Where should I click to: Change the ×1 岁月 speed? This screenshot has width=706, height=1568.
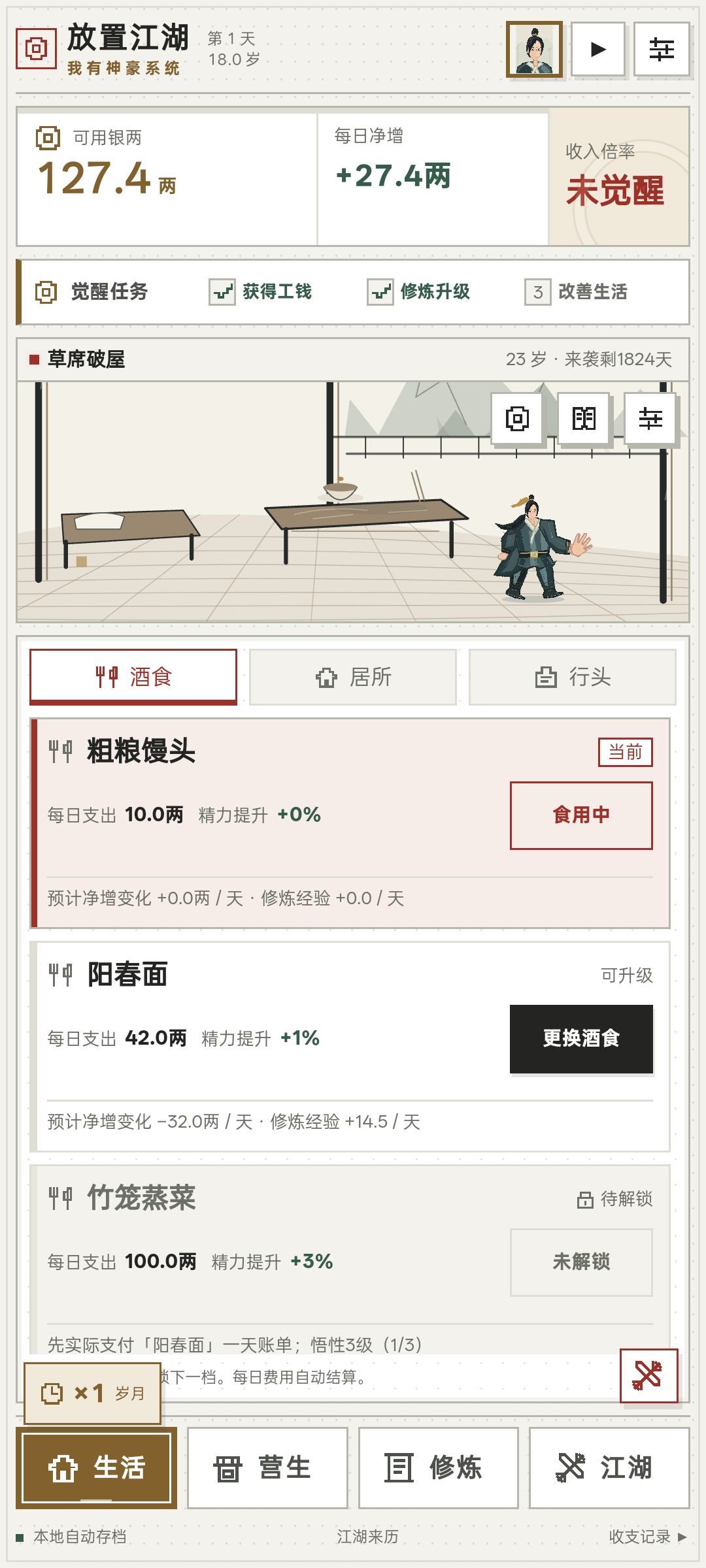tap(93, 1393)
